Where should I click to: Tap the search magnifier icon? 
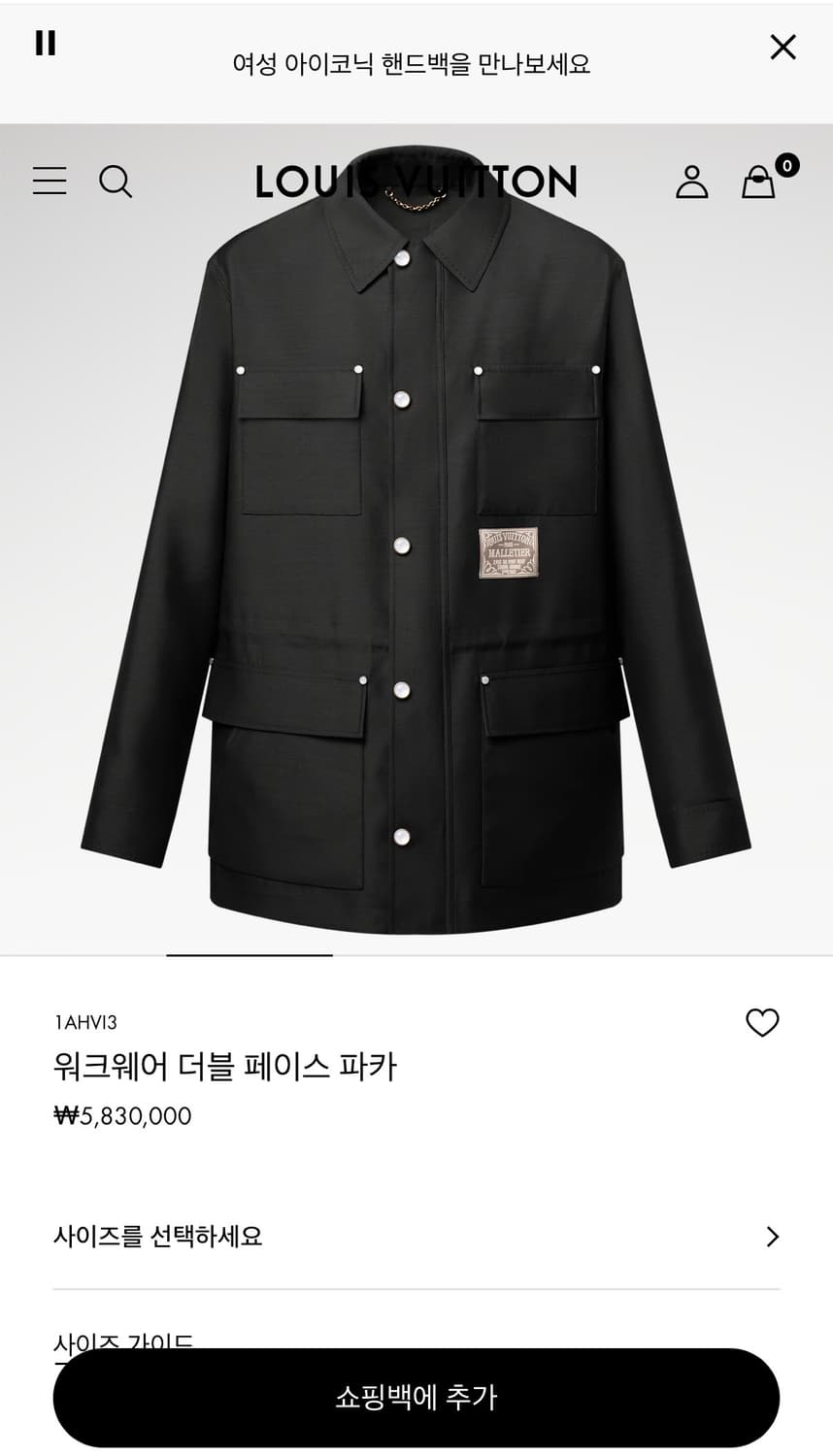117,182
